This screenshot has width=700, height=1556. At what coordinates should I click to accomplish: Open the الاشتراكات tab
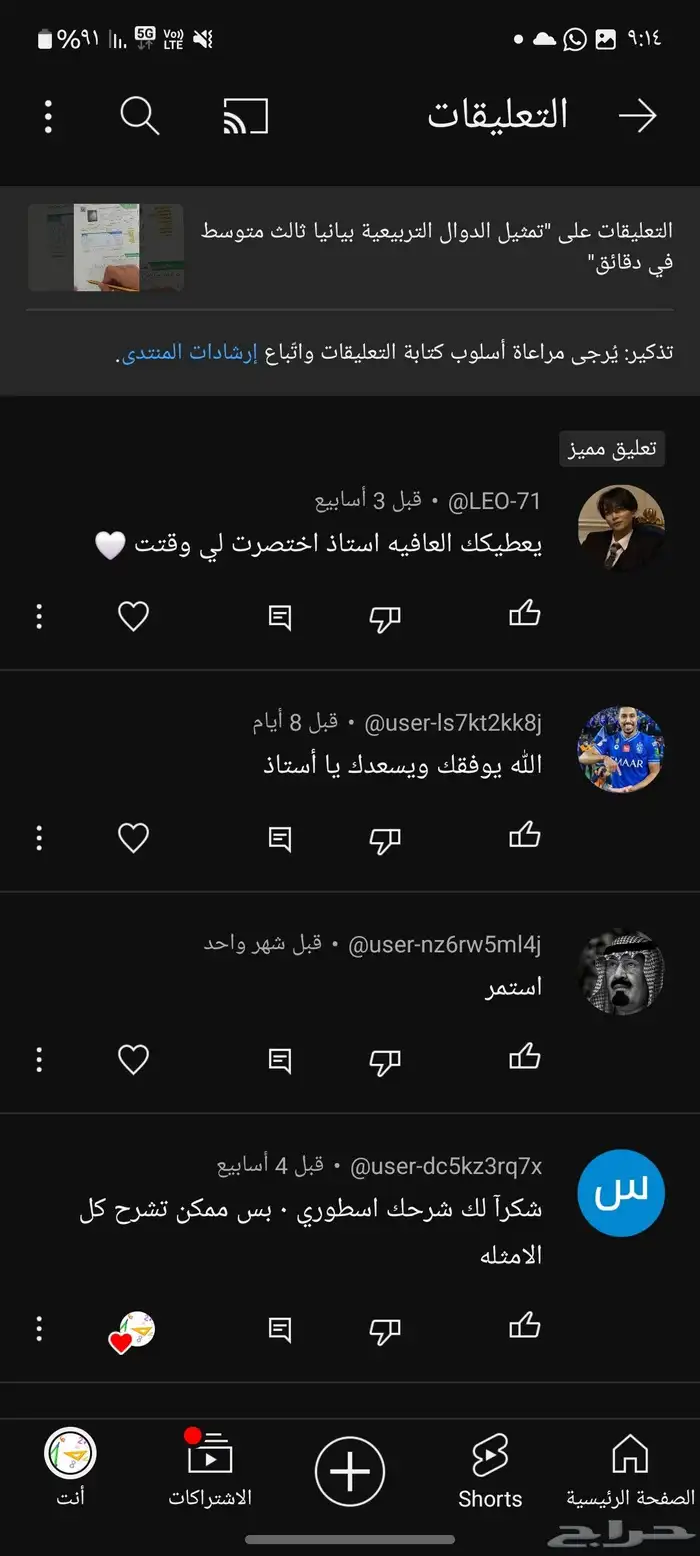(210, 1470)
